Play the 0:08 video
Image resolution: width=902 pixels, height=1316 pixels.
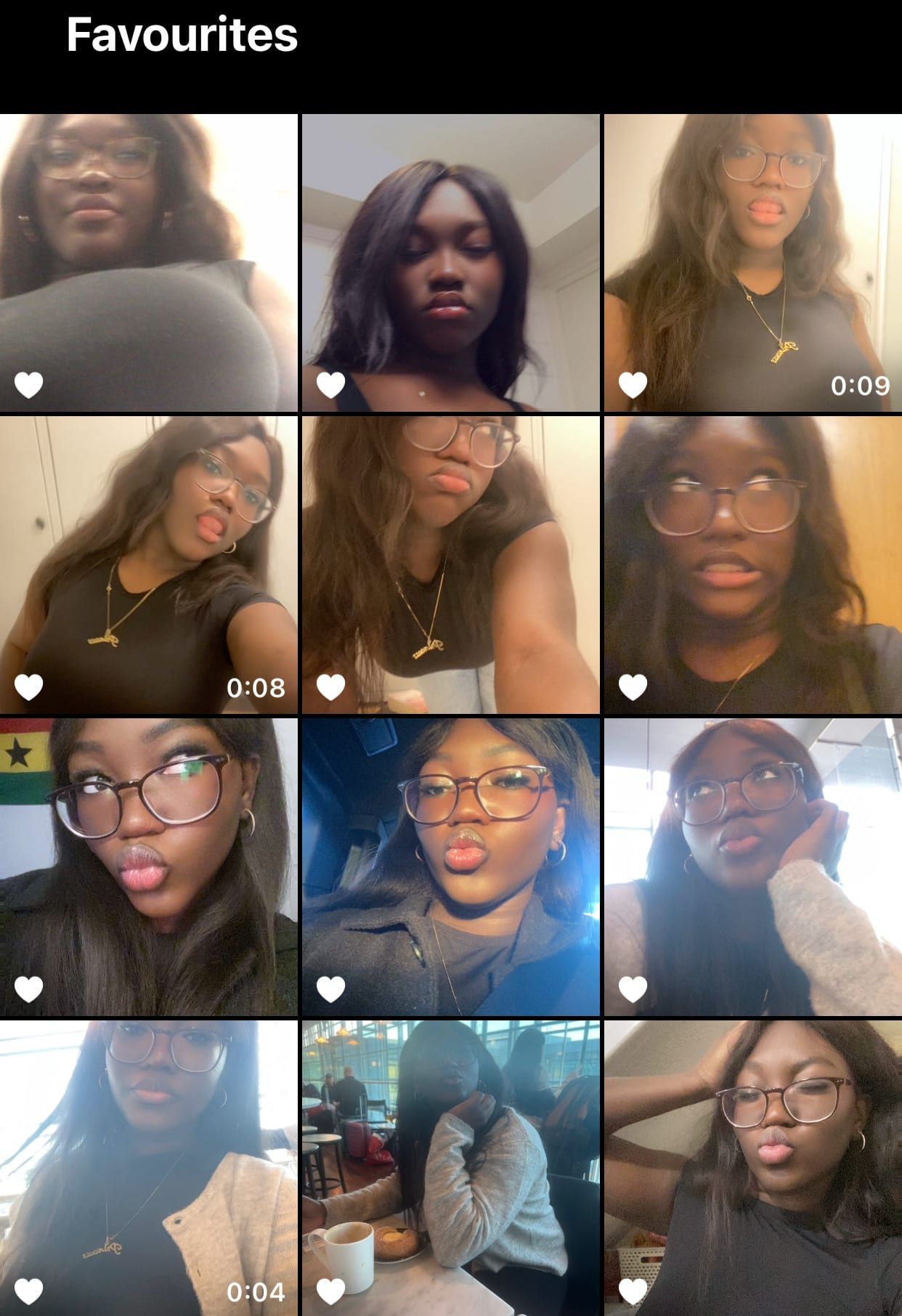coord(148,565)
